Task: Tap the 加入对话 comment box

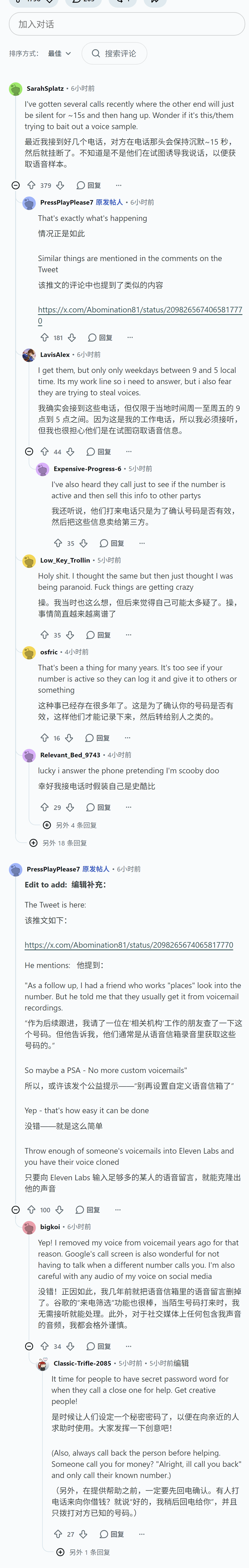Action: (127, 24)
